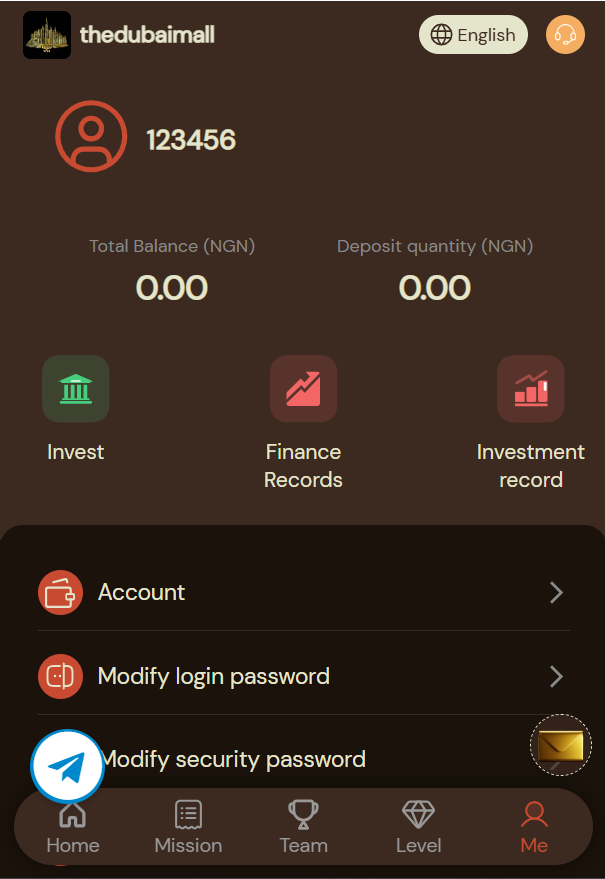Screen dimensions: 605x879
Task: Tap the floating Telegram button
Action: click(68, 768)
